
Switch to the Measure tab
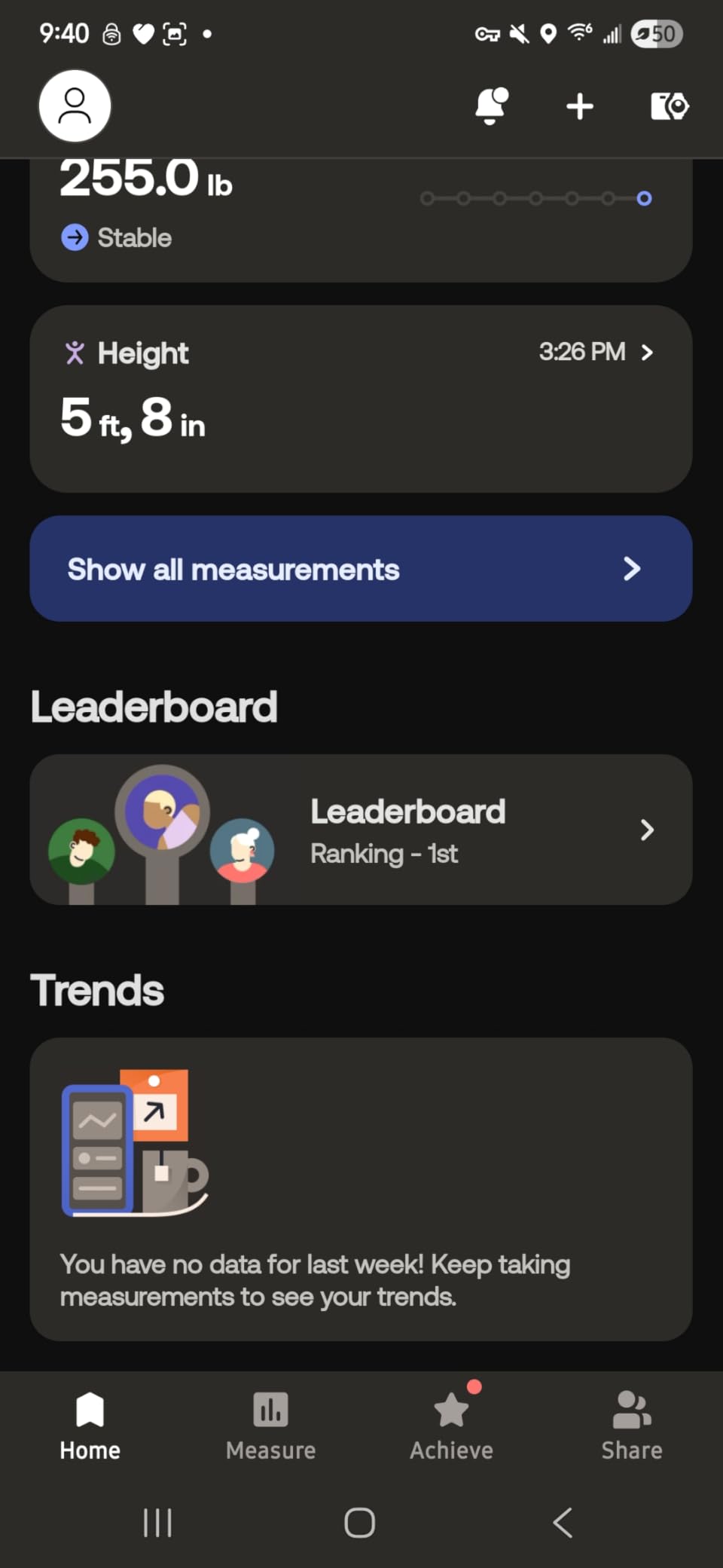click(270, 1426)
